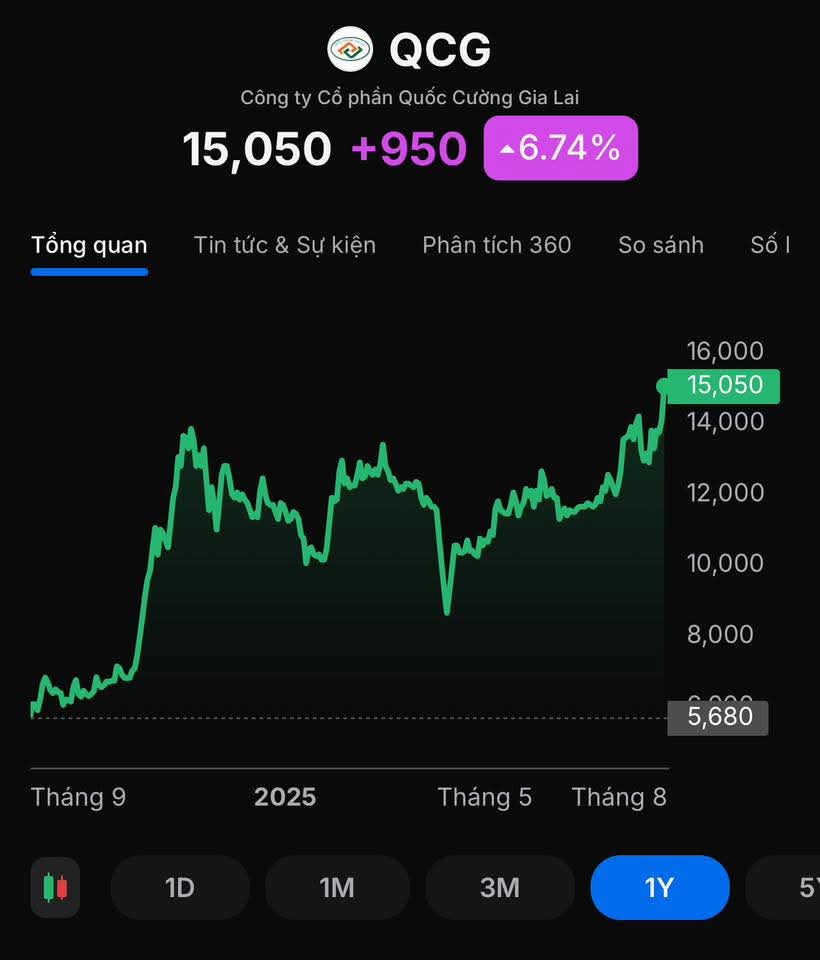Select the 1M time range
The height and width of the screenshot is (960, 820).
pos(337,887)
